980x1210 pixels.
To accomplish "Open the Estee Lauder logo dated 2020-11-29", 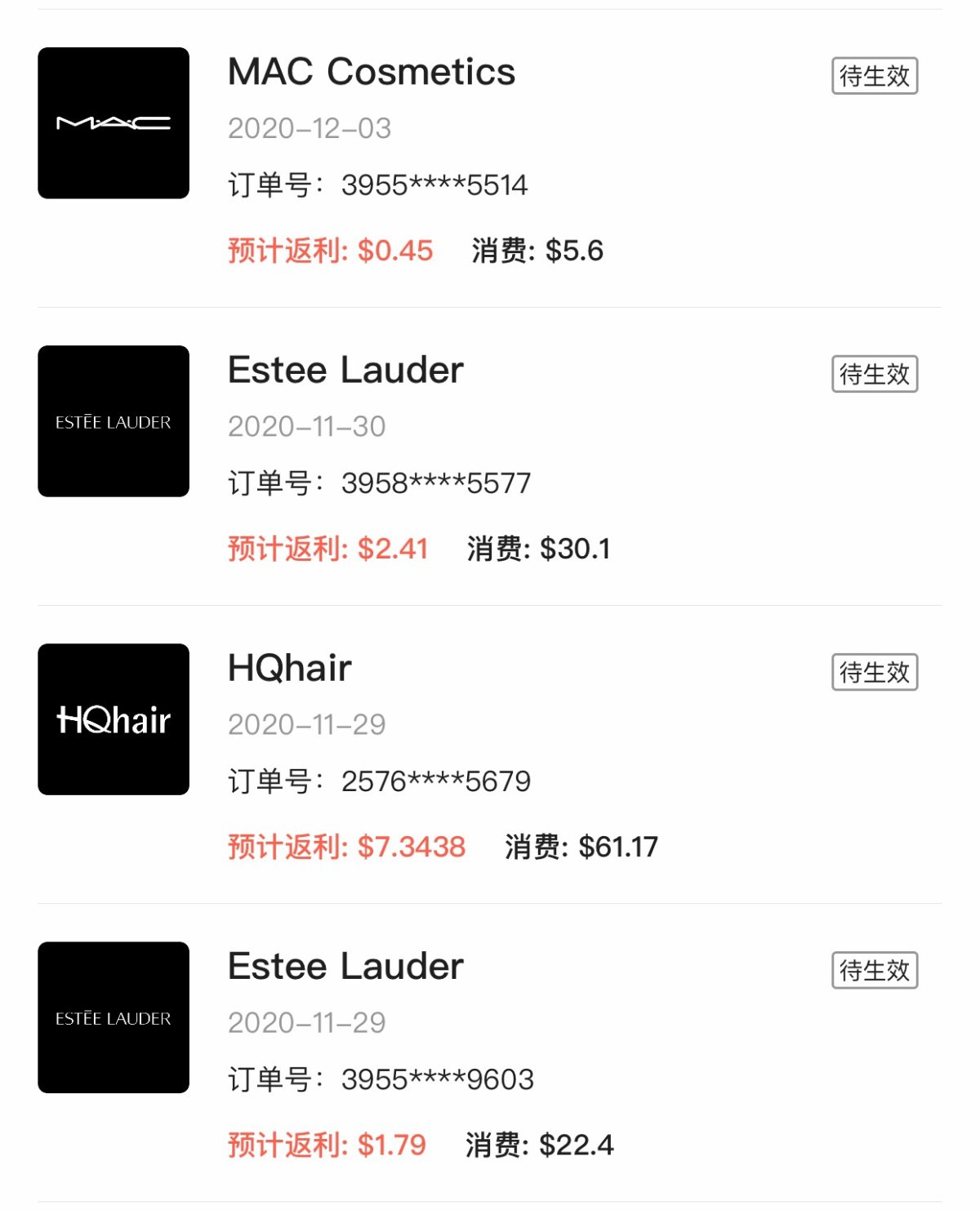I will pyautogui.click(x=114, y=1019).
